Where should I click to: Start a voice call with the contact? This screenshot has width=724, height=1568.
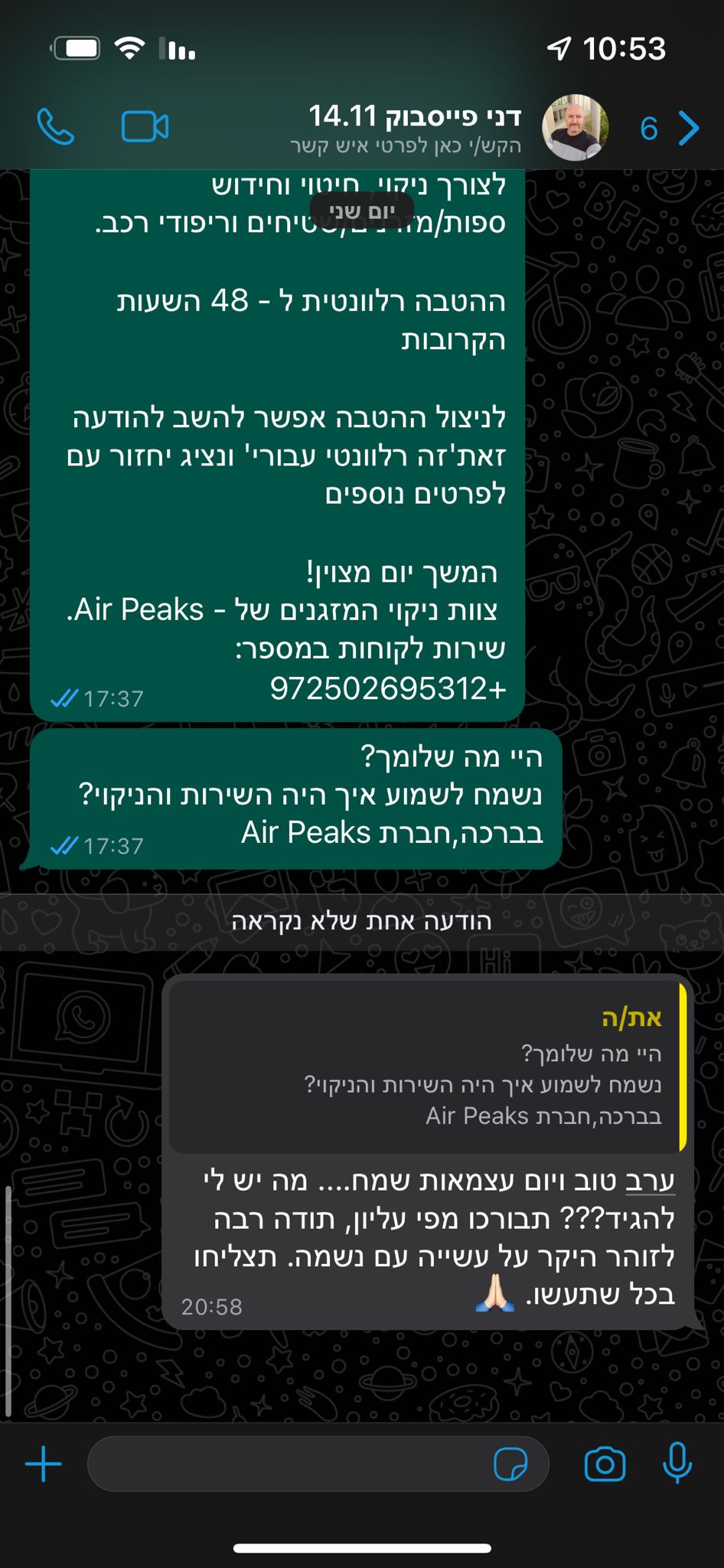coord(56,127)
